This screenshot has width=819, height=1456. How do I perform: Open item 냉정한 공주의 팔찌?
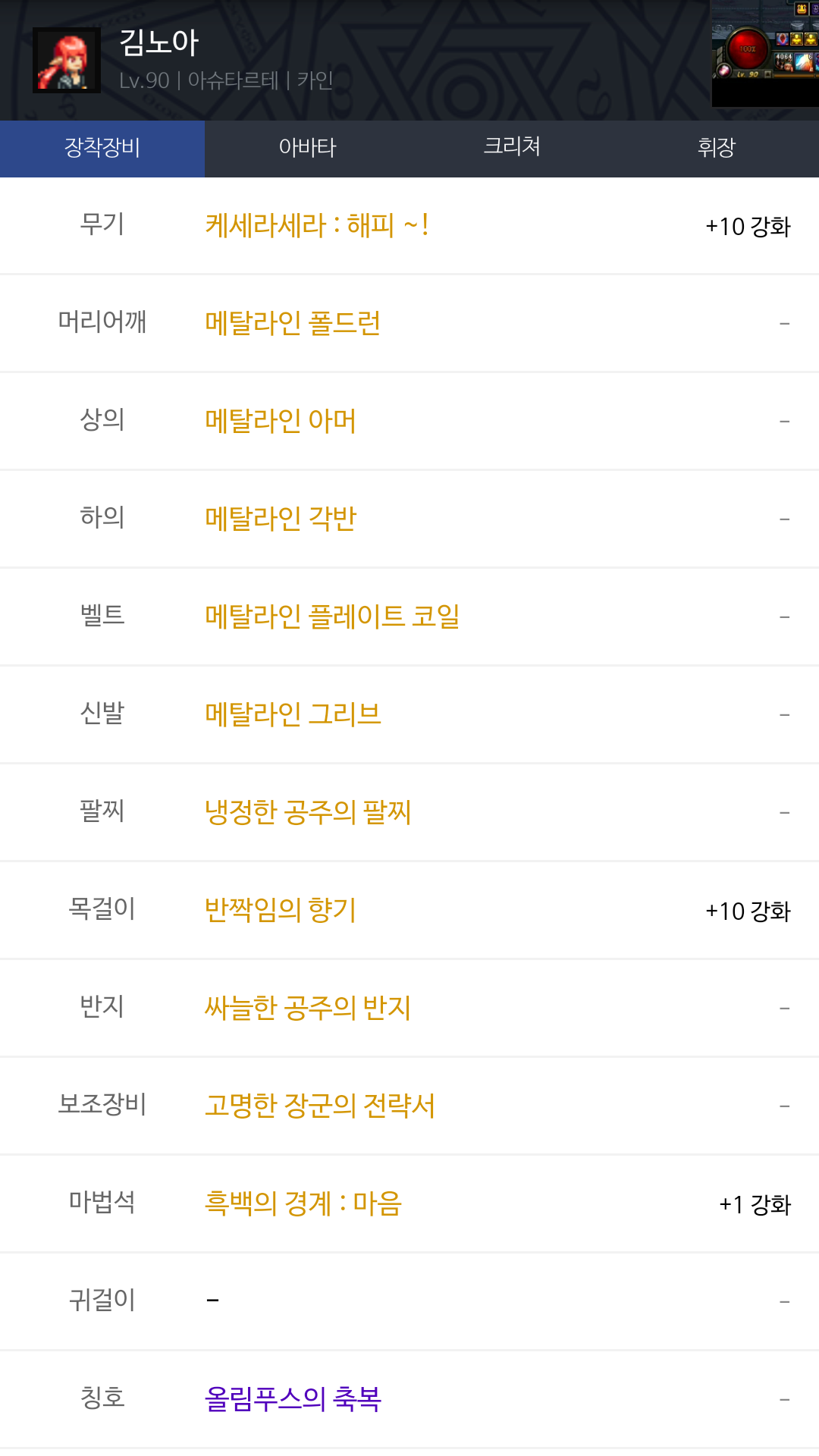tap(308, 813)
